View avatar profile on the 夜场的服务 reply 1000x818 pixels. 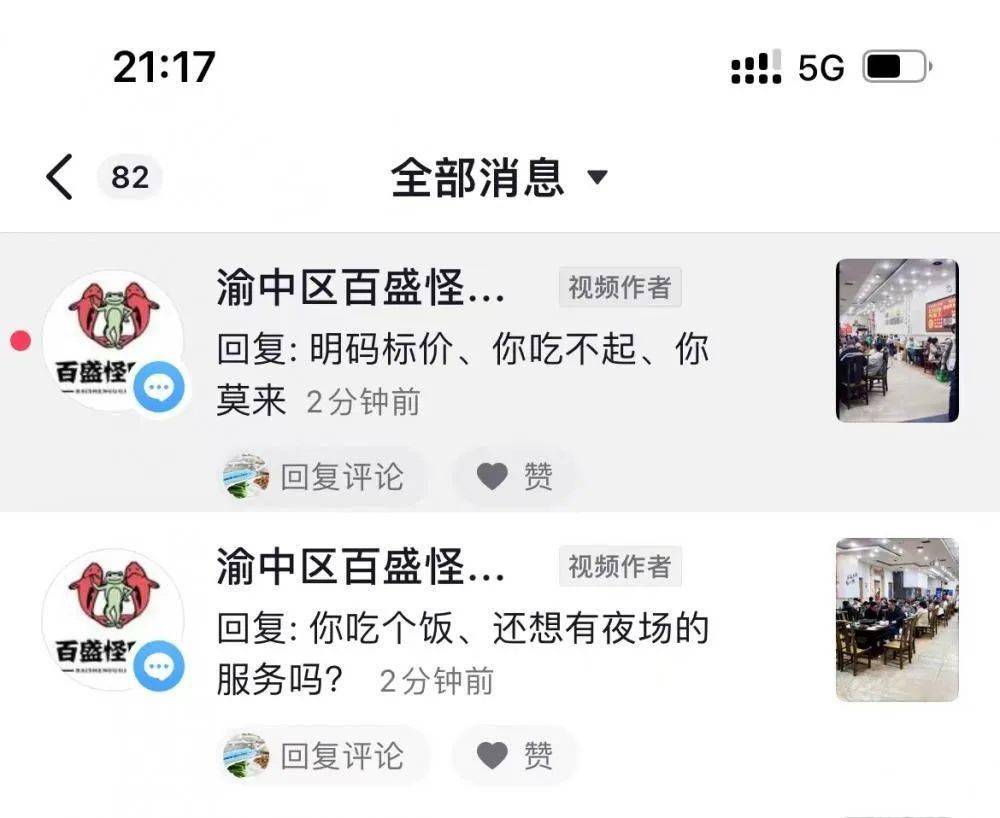[113, 619]
